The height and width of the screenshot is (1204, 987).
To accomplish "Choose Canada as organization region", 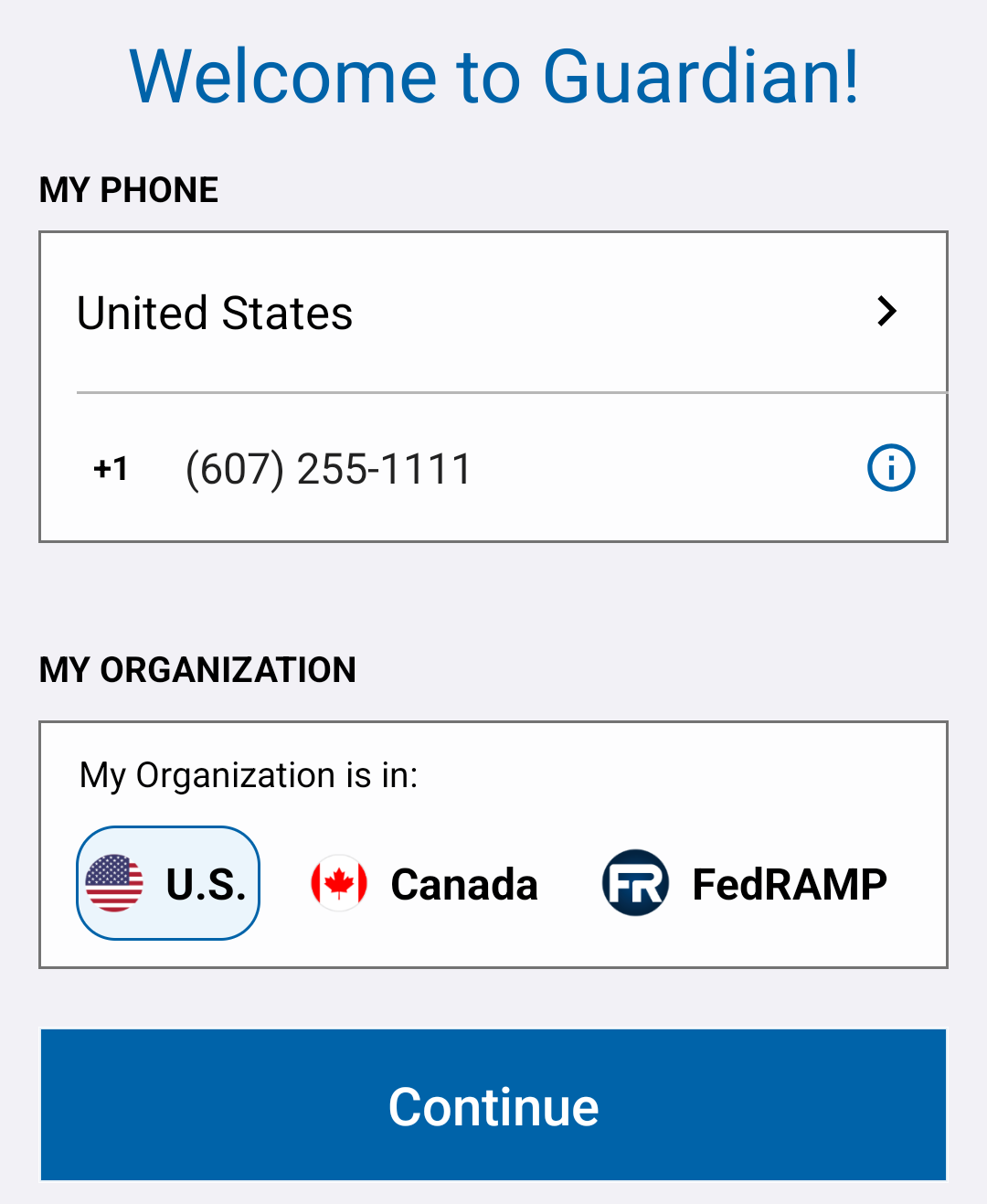I will click(x=425, y=884).
